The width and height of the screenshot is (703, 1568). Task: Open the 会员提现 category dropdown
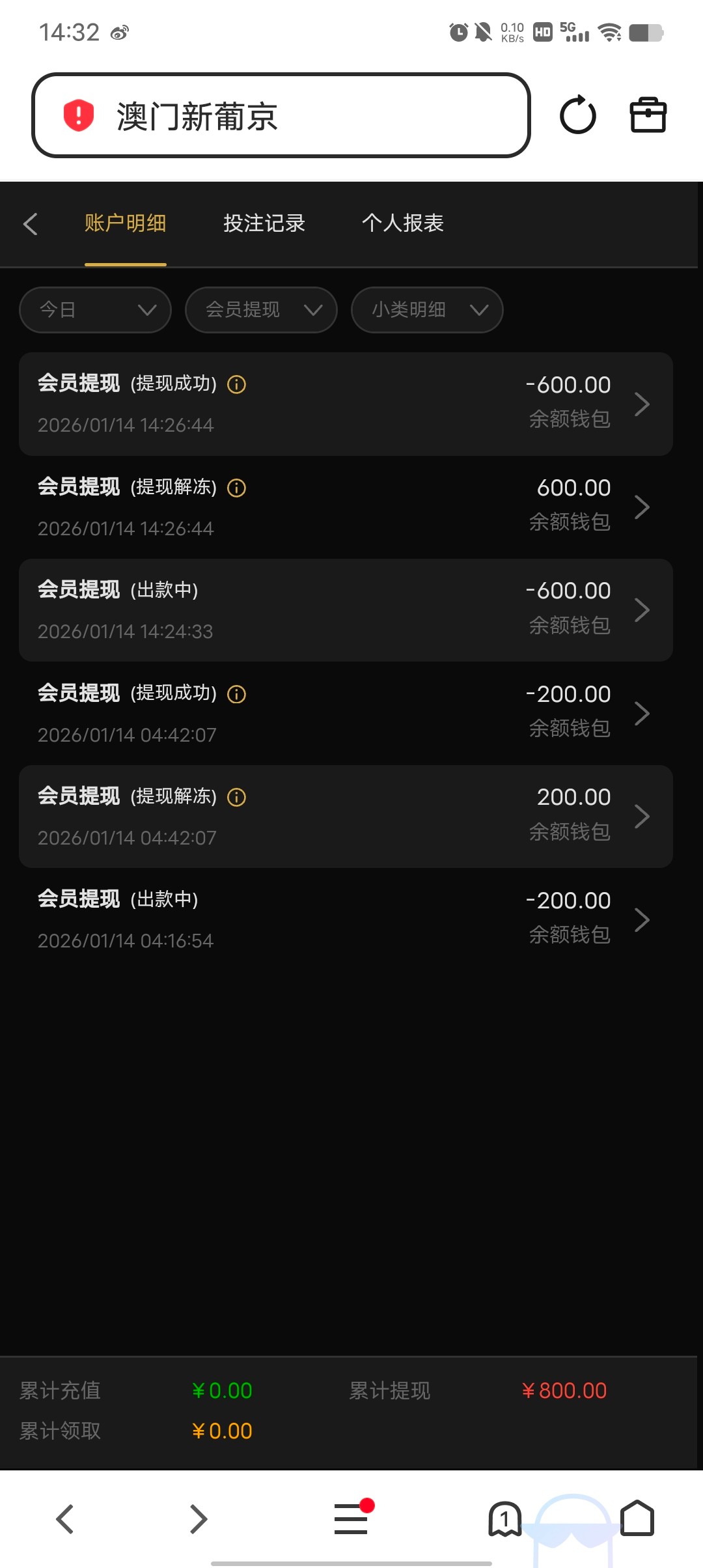click(x=260, y=310)
